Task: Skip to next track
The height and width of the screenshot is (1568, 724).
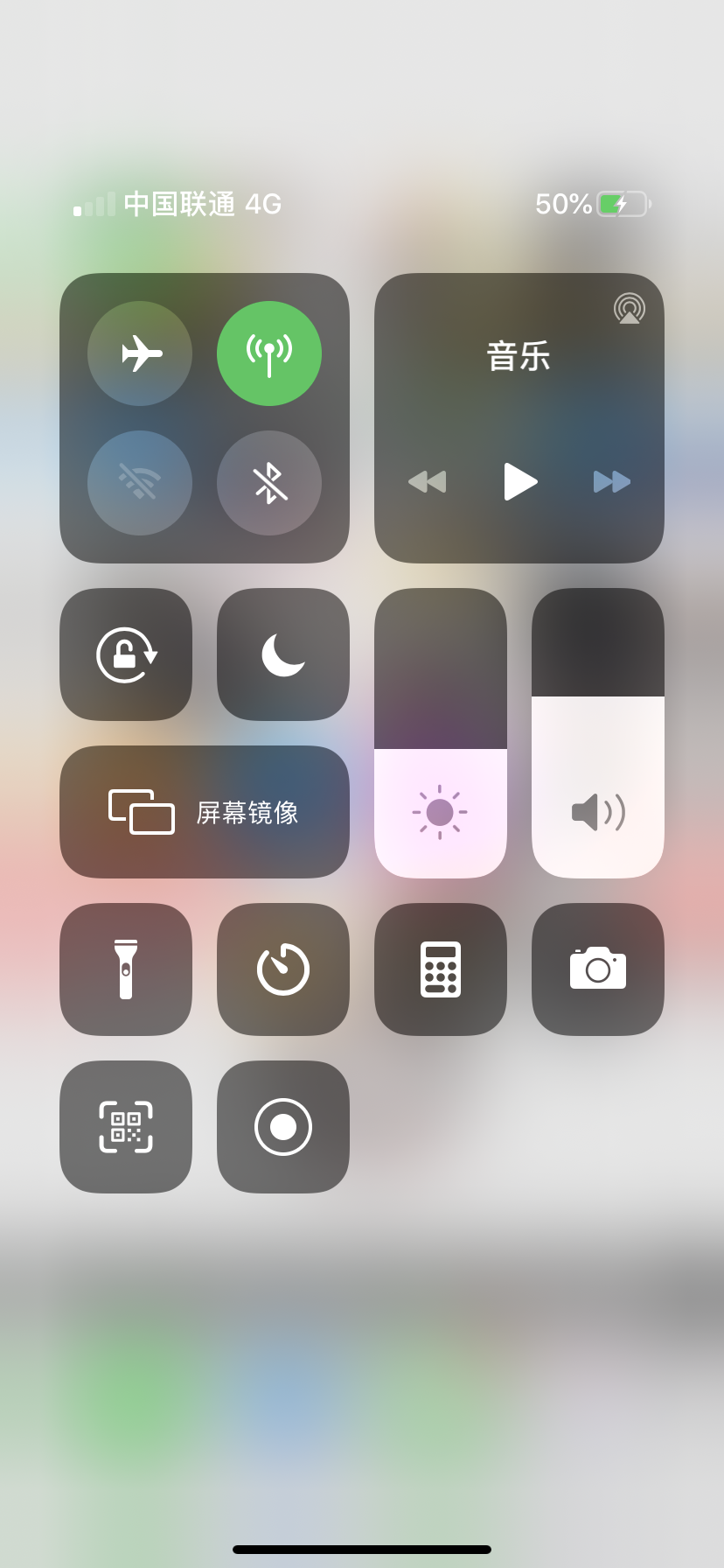Action: tap(611, 481)
